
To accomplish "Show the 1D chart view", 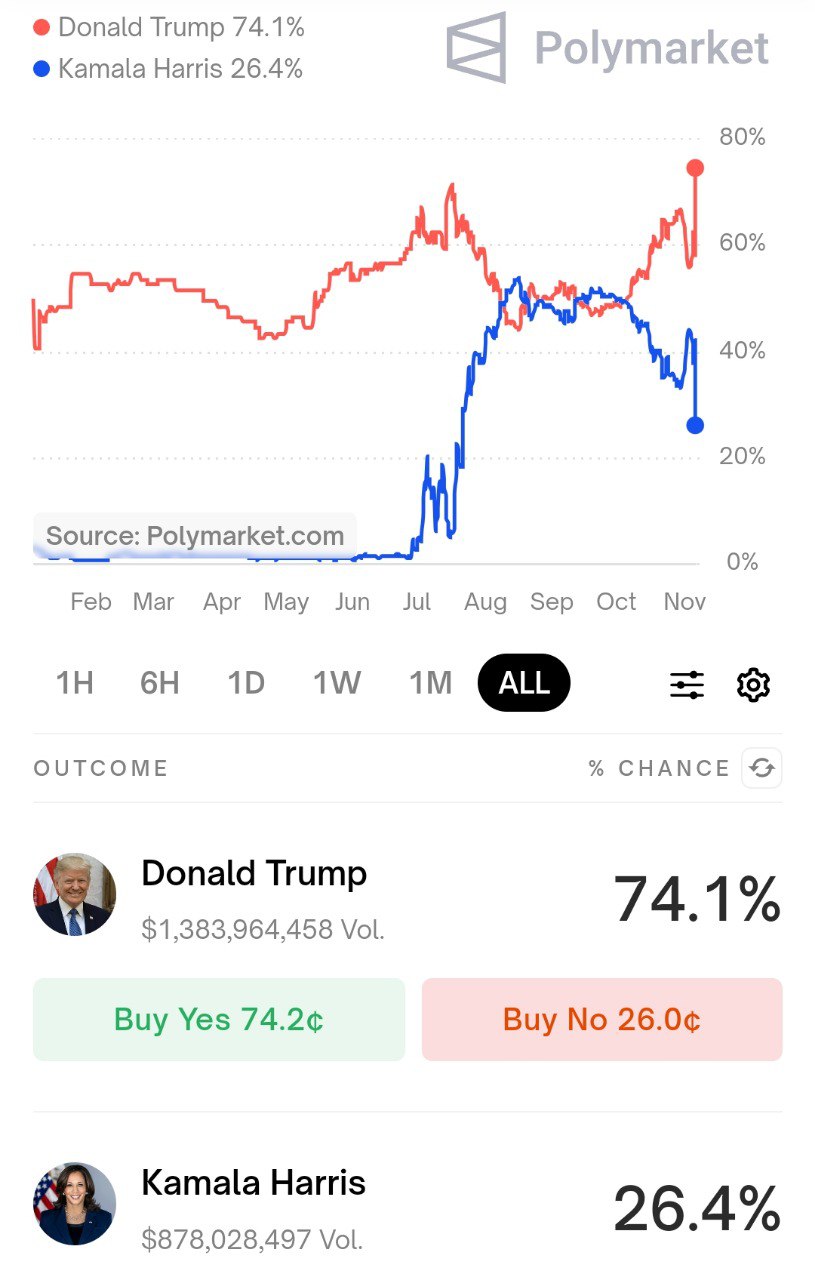I will (246, 683).
